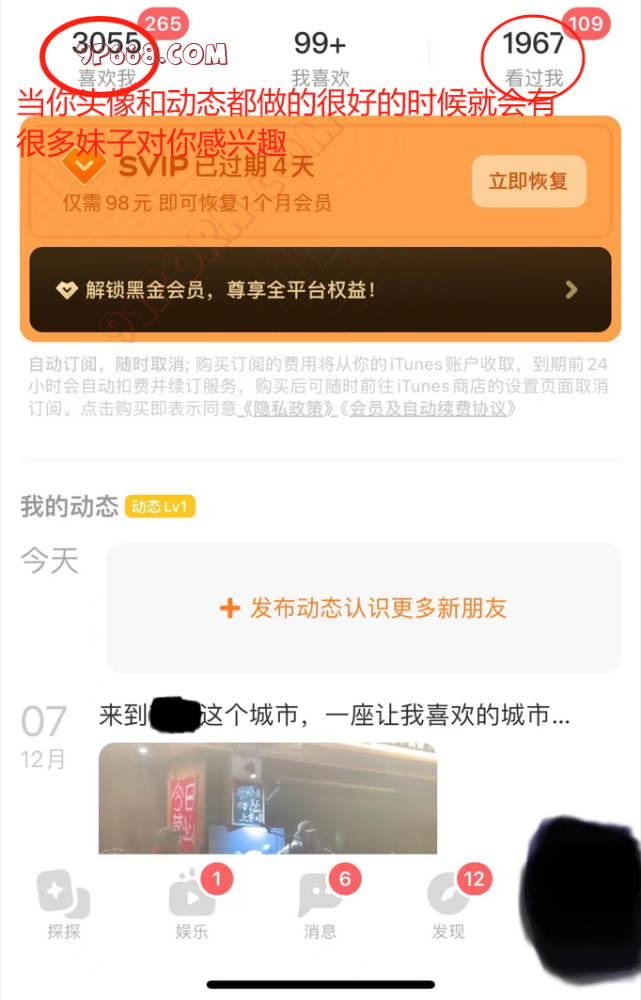Switch to the 娱乐 tab

click(x=191, y=903)
